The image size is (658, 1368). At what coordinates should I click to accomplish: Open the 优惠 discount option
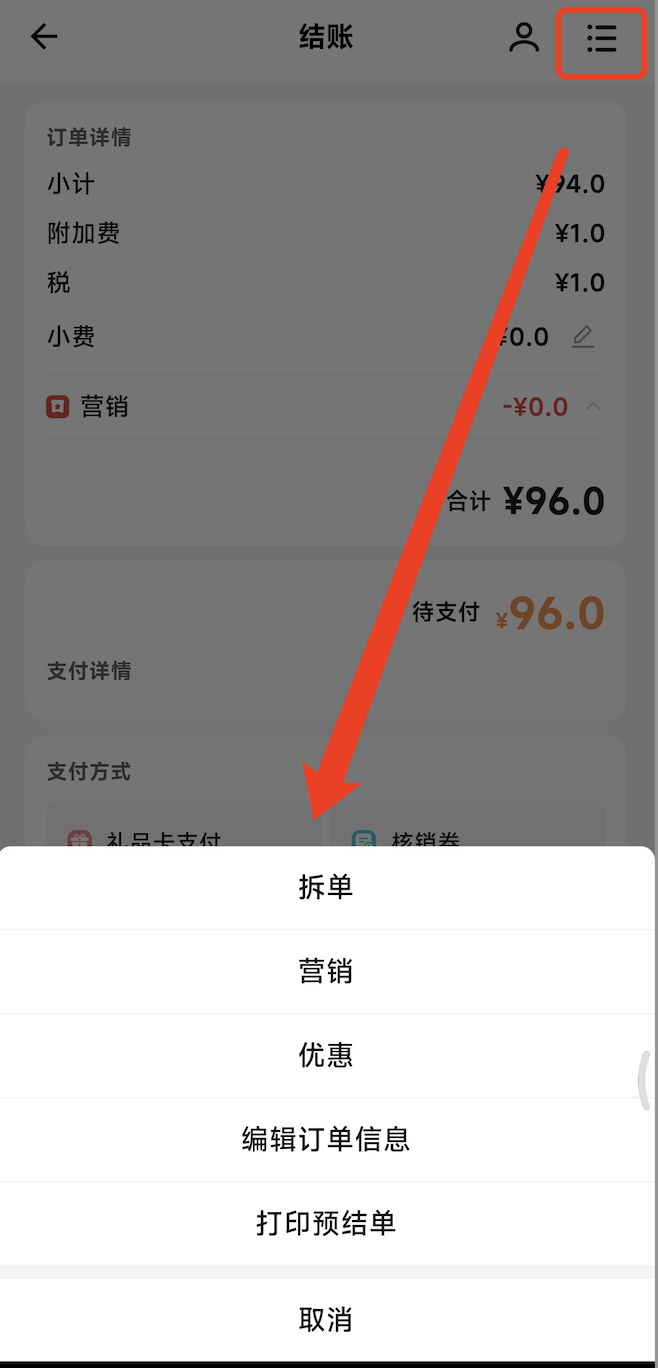[326, 1055]
